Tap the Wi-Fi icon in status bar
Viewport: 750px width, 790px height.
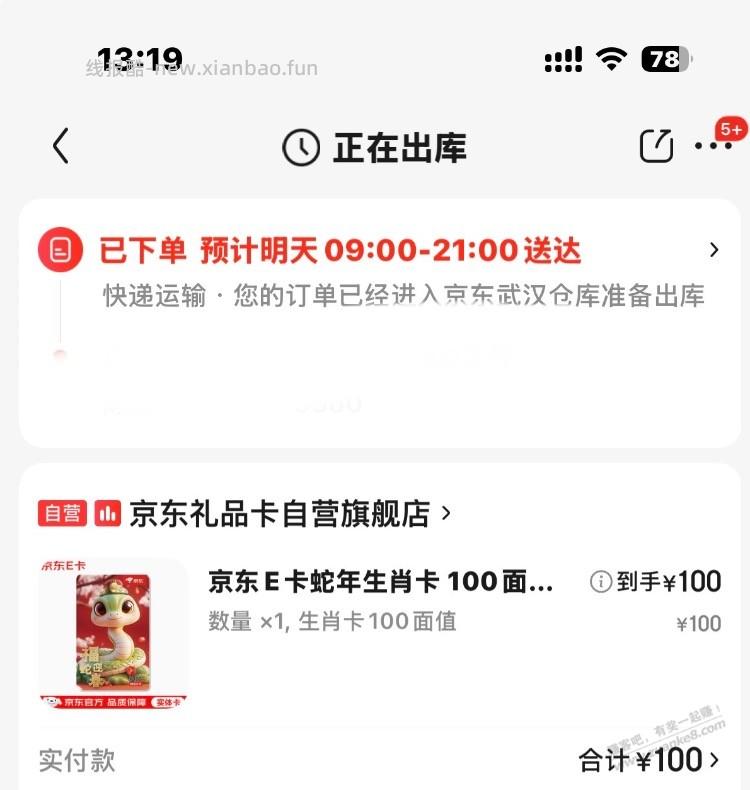pyautogui.click(x=612, y=60)
